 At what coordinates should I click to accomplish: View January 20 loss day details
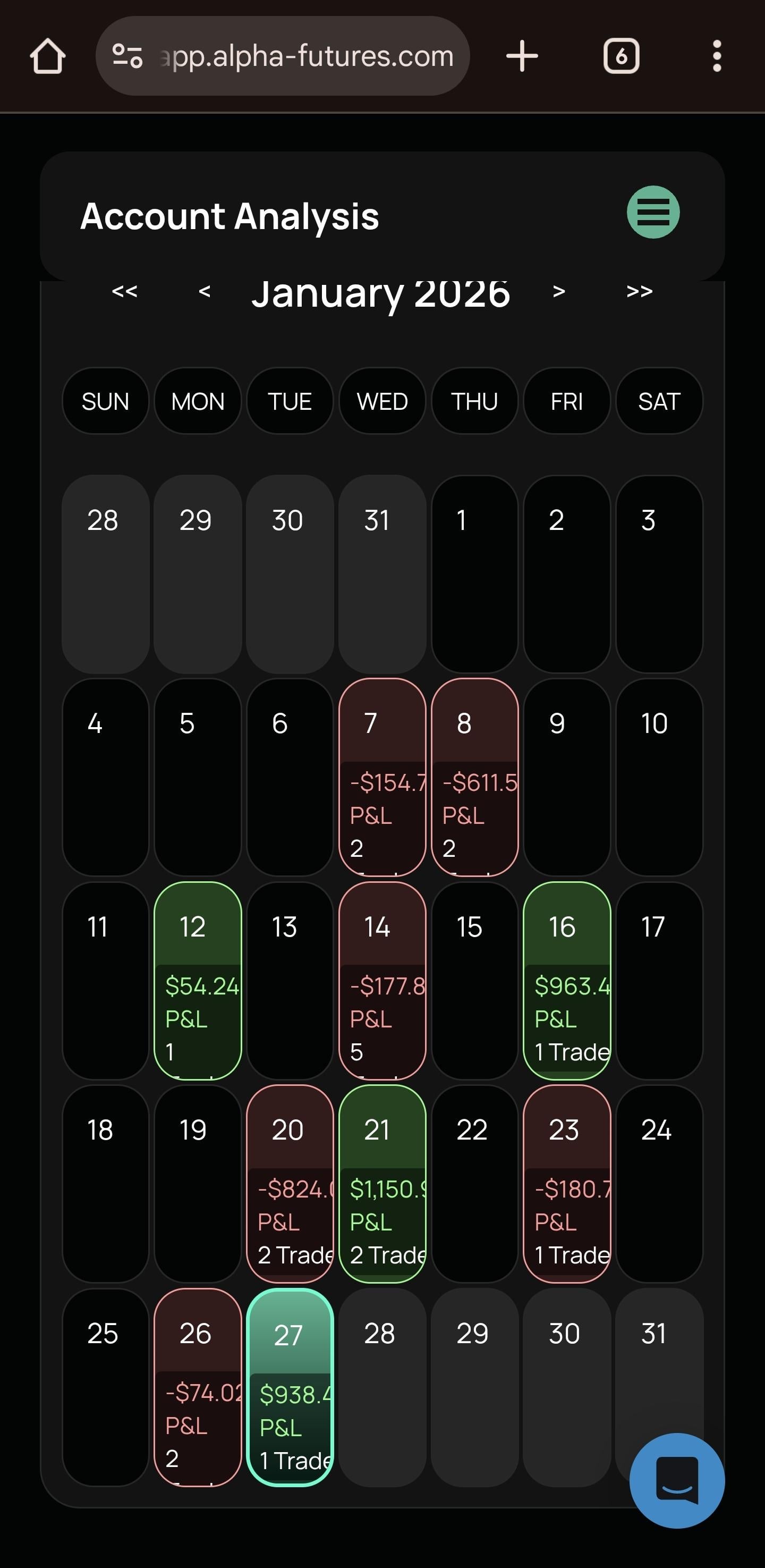point(290,1183)
